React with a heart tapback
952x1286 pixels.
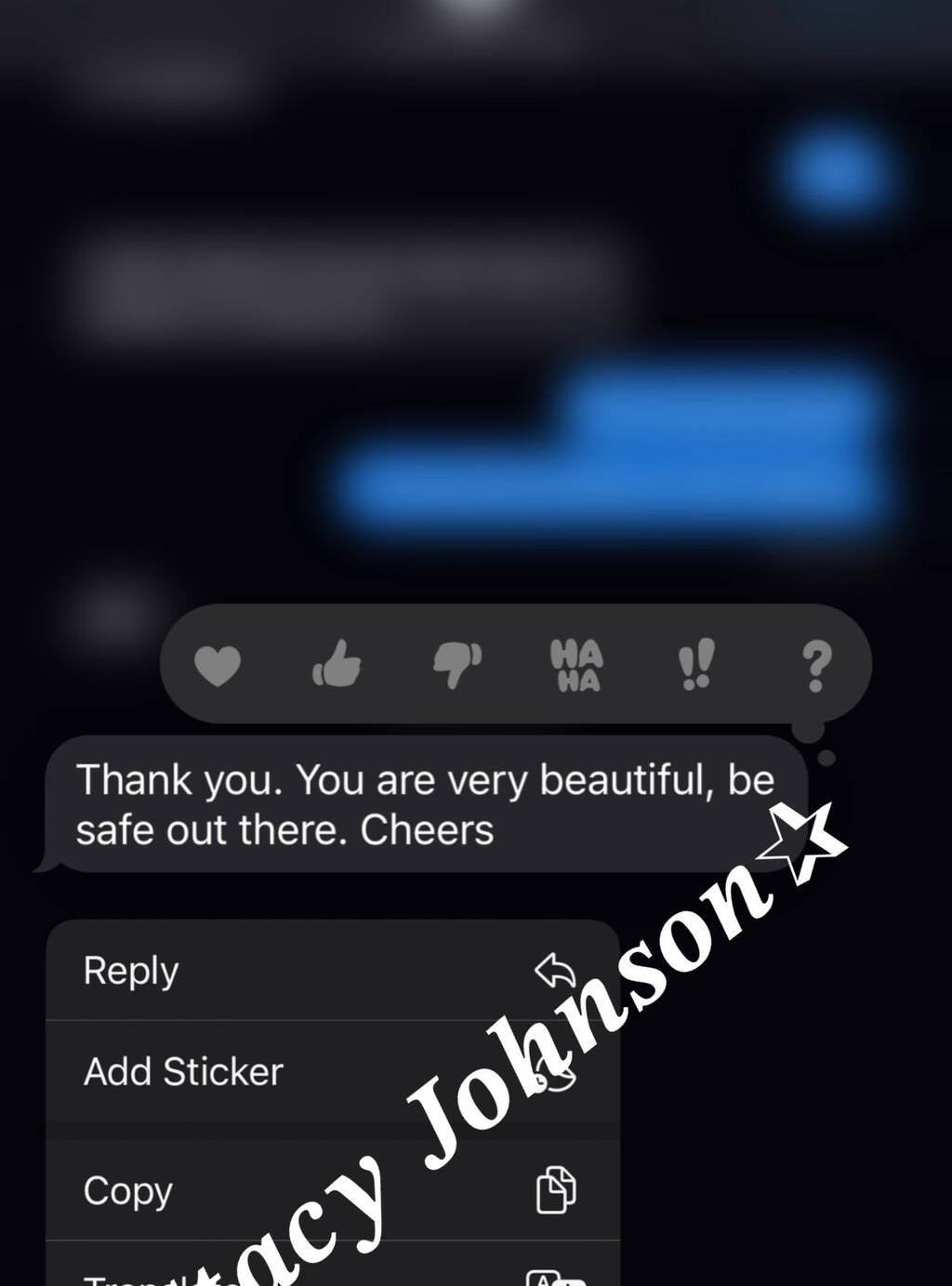tap(218, 666)
